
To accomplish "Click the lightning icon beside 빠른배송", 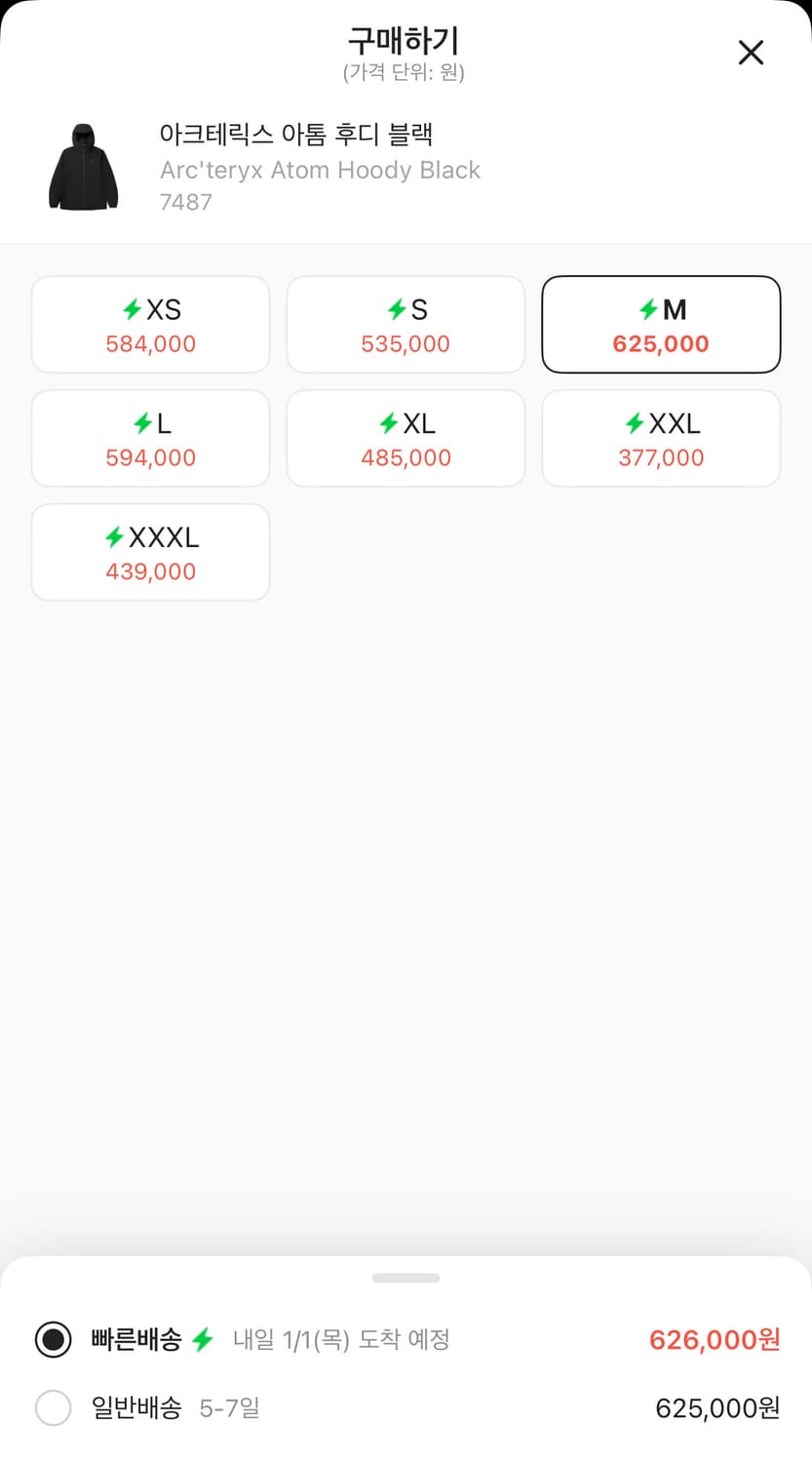I will [x=202, y=1339].
